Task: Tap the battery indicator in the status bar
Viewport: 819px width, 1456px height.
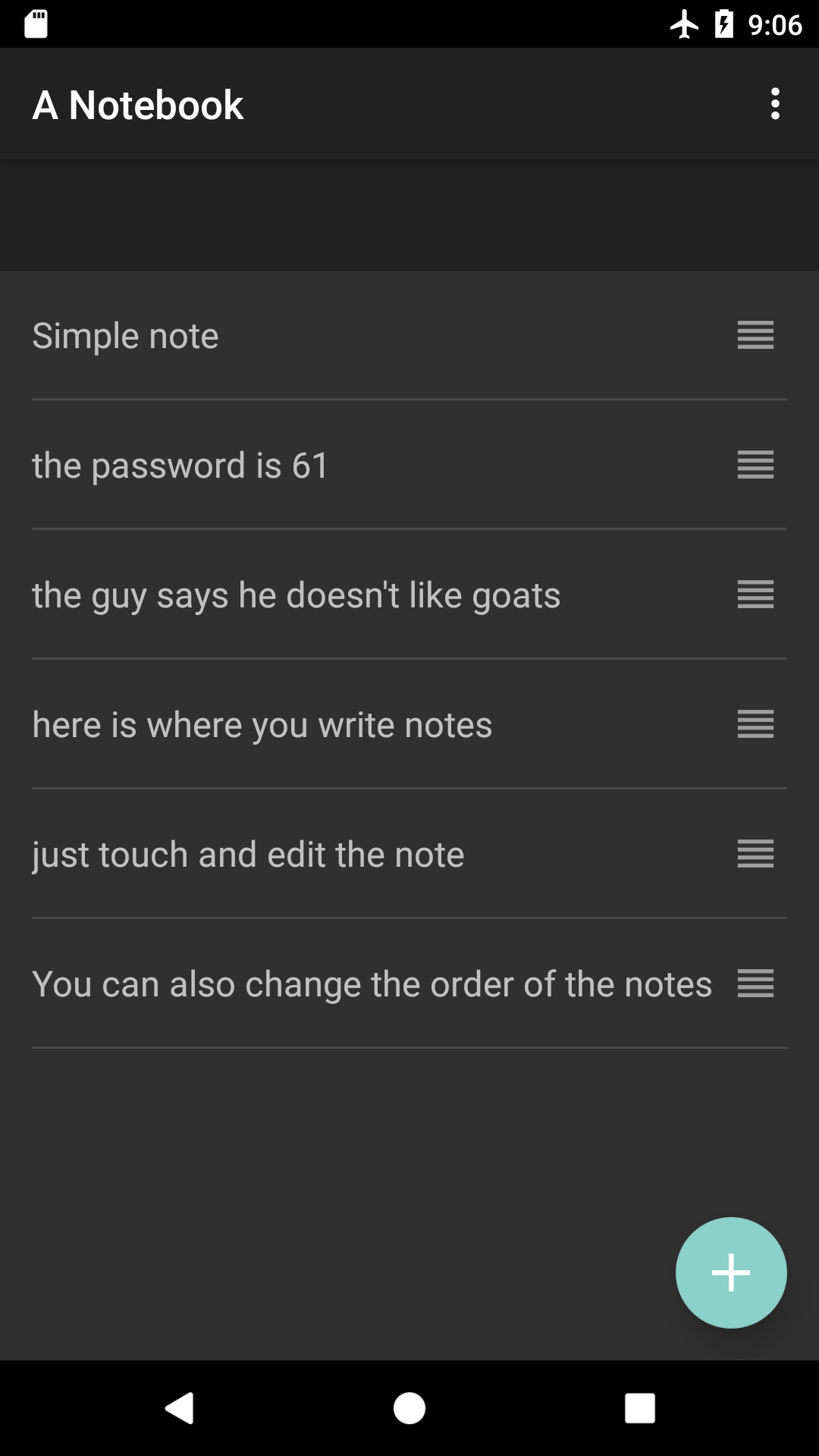Action: (724, 24)
